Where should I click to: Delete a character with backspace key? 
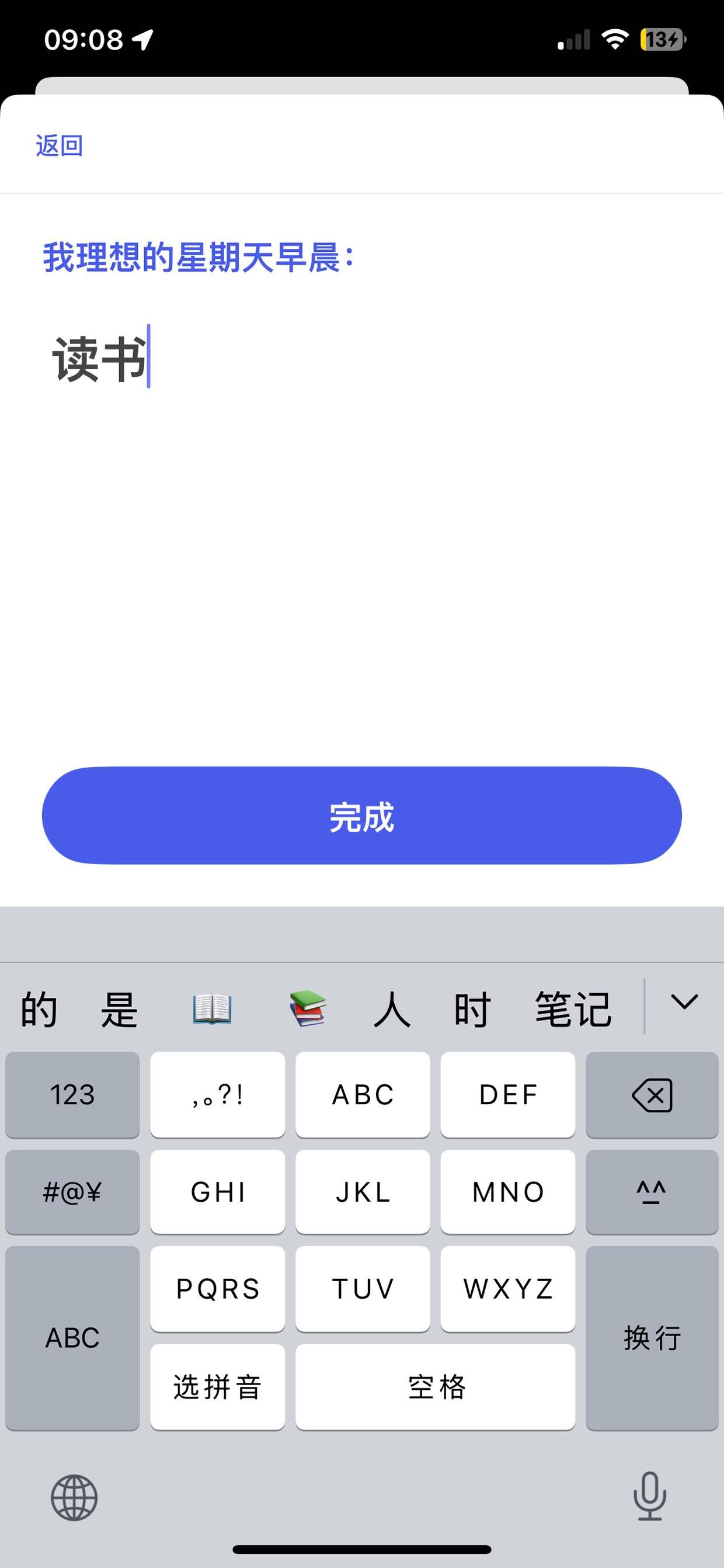pos(652,1095)
